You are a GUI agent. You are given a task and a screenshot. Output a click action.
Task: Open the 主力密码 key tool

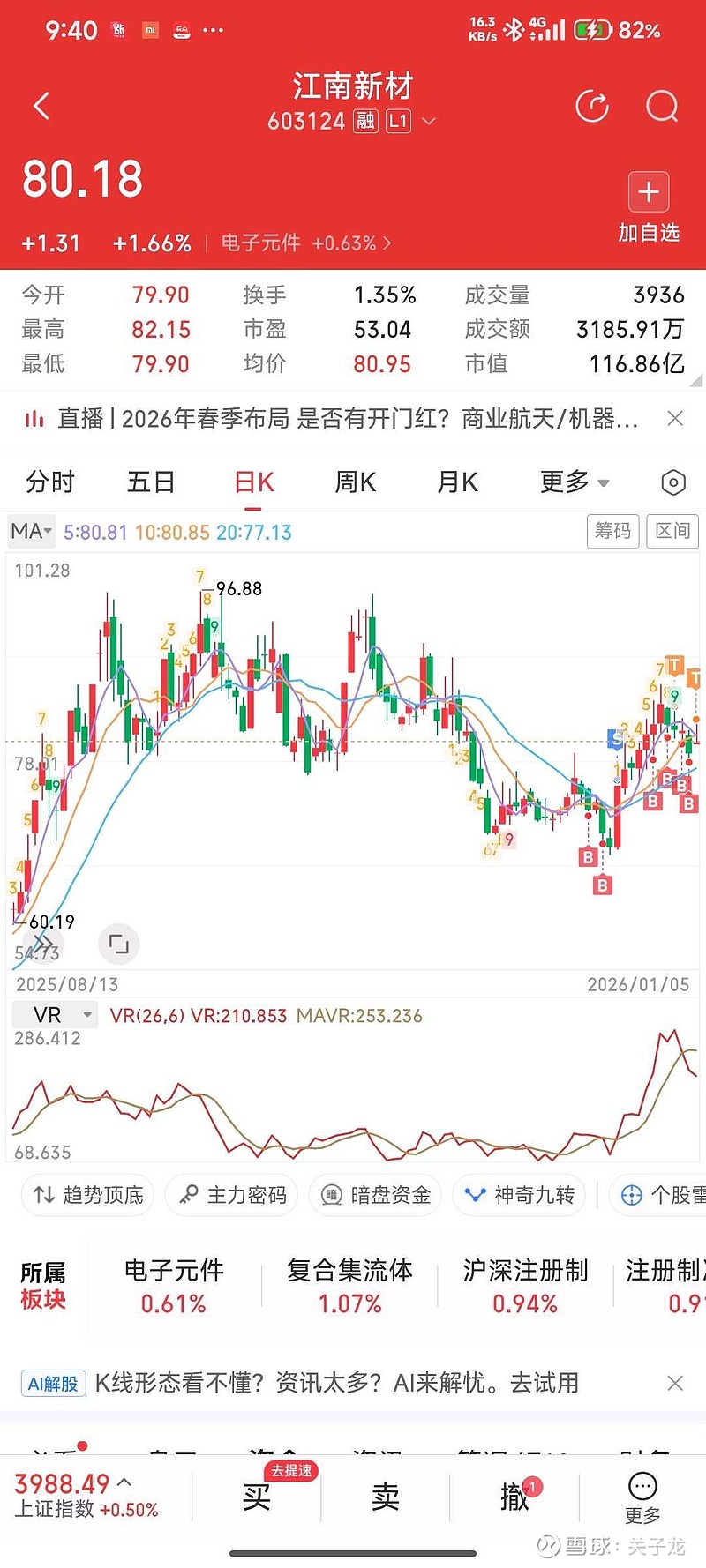[x=231, y=1195]
